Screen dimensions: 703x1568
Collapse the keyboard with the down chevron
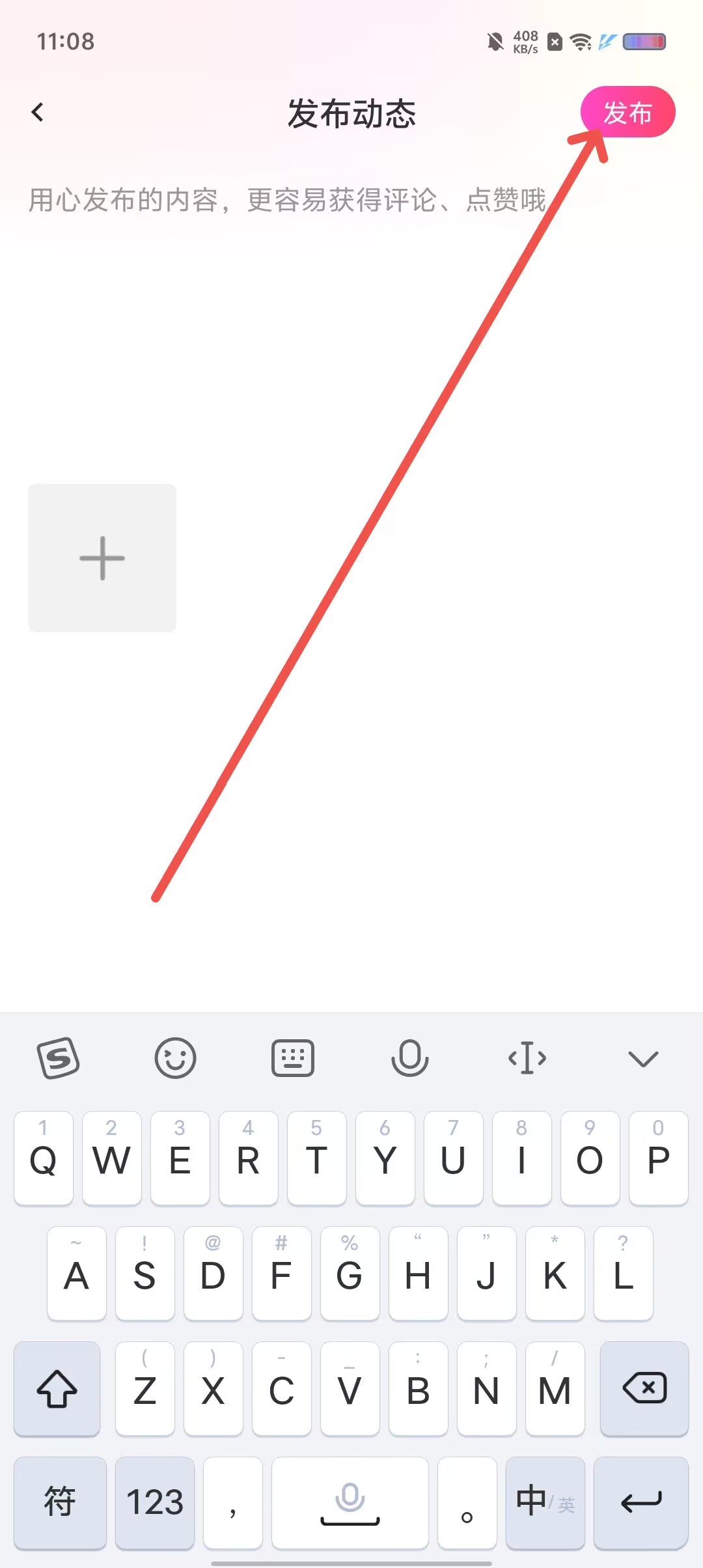point(644,1059)
